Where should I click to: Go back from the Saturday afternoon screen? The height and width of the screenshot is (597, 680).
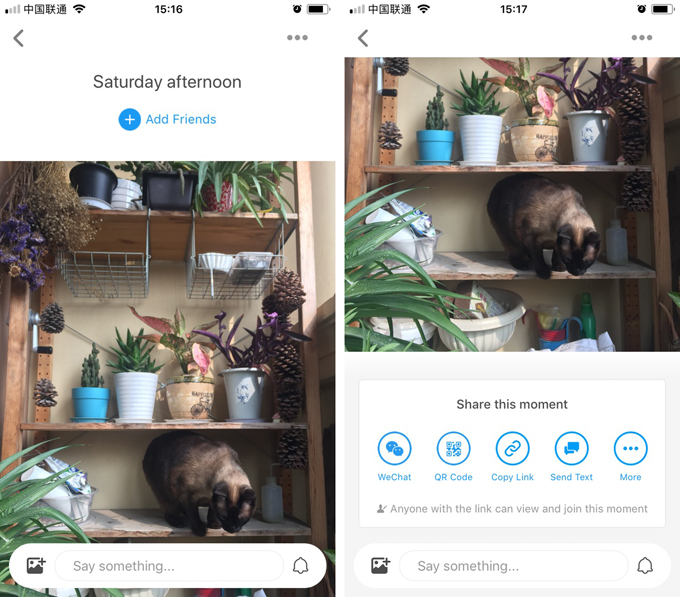click(x=18, y=38)
